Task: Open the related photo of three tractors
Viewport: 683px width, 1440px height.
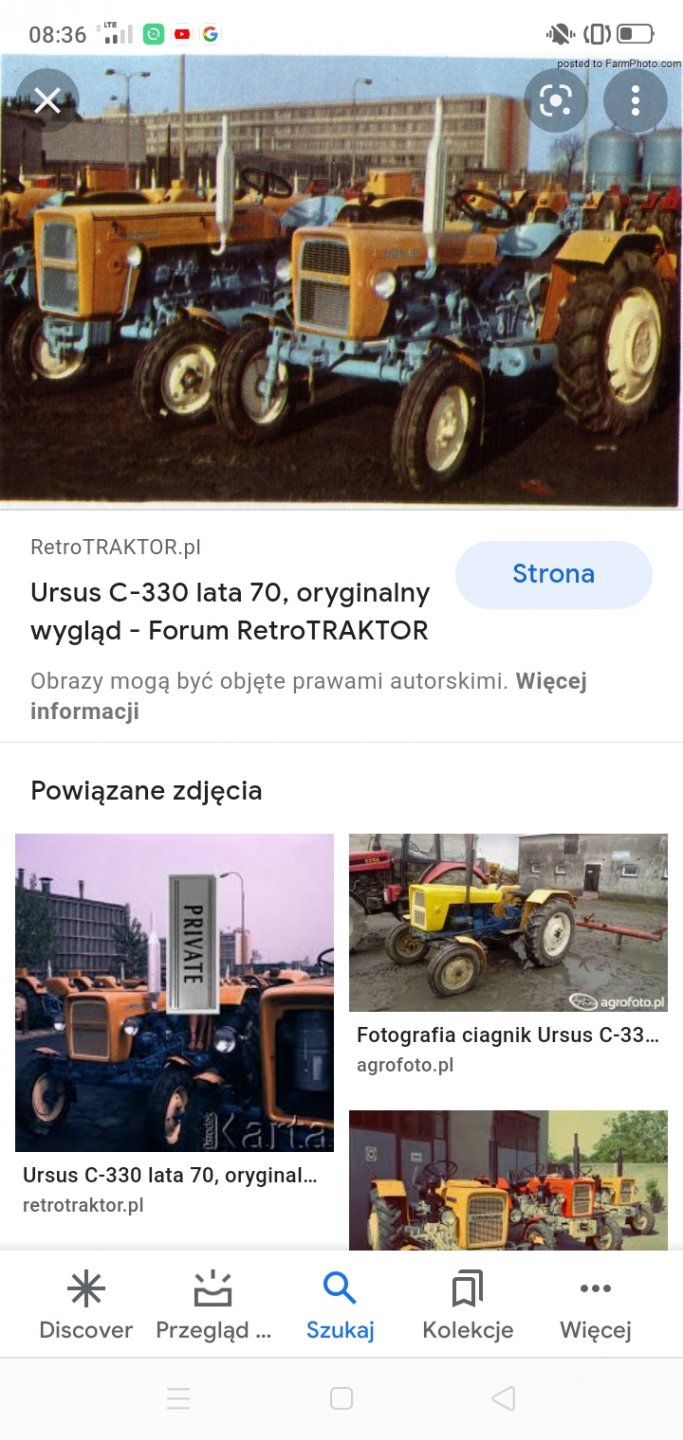Action: [508, 1180]
